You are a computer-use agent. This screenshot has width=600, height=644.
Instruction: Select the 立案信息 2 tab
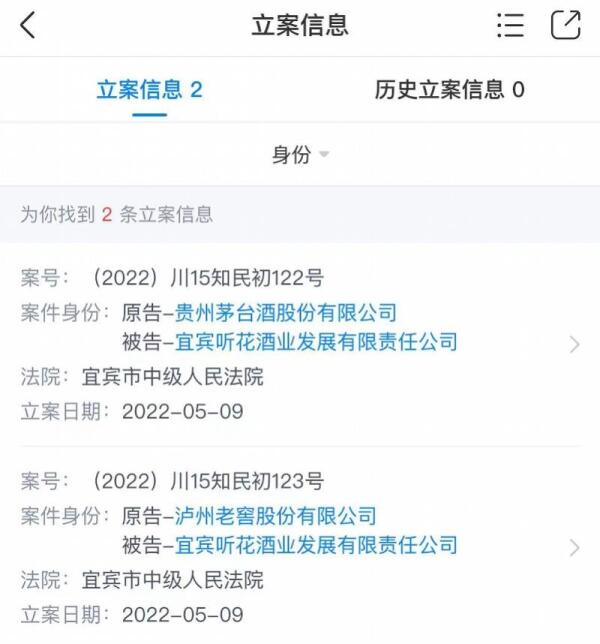coord(149,90)
